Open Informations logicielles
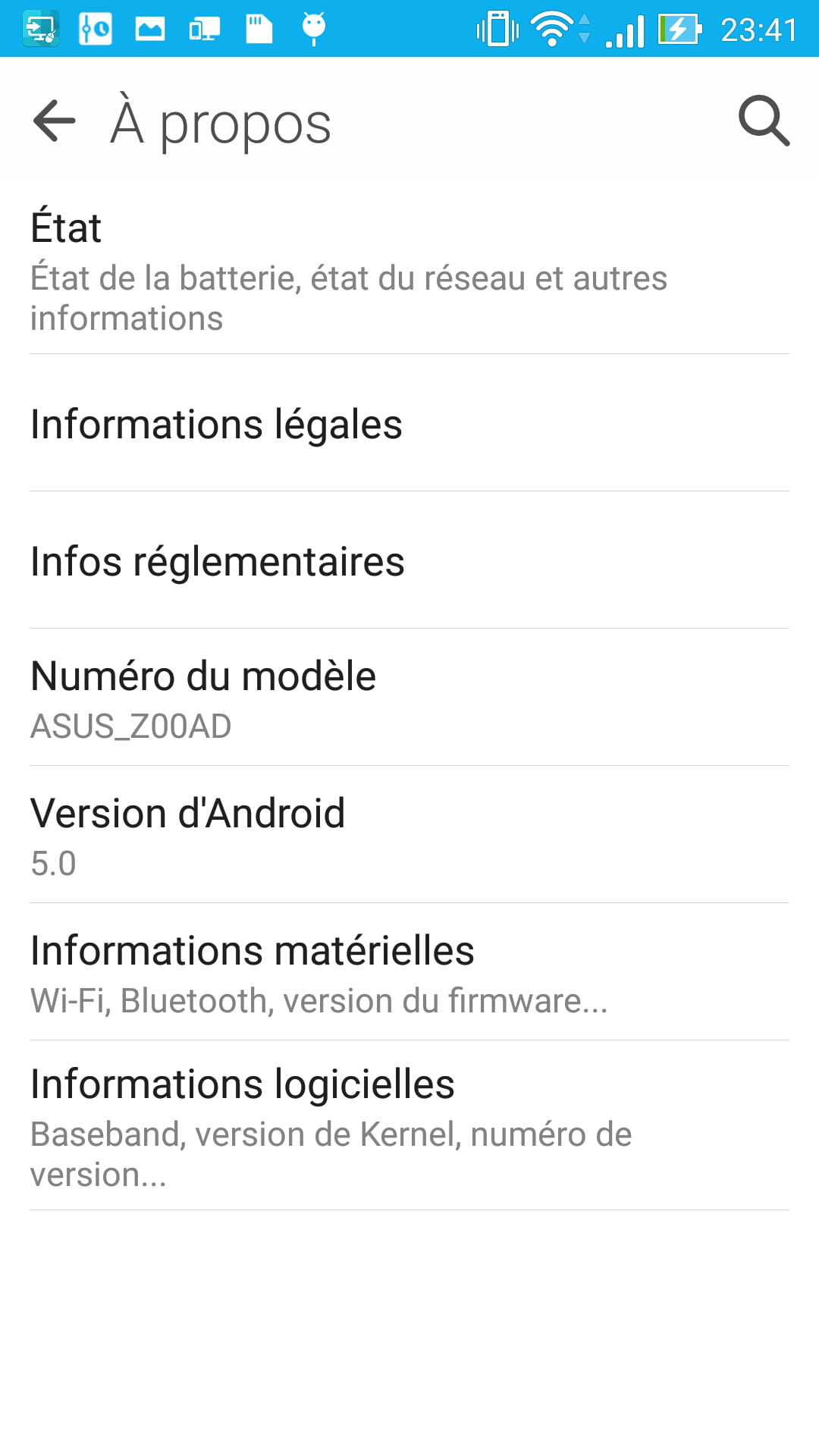The image size is (819, 1456). (x=409, y=1127)
